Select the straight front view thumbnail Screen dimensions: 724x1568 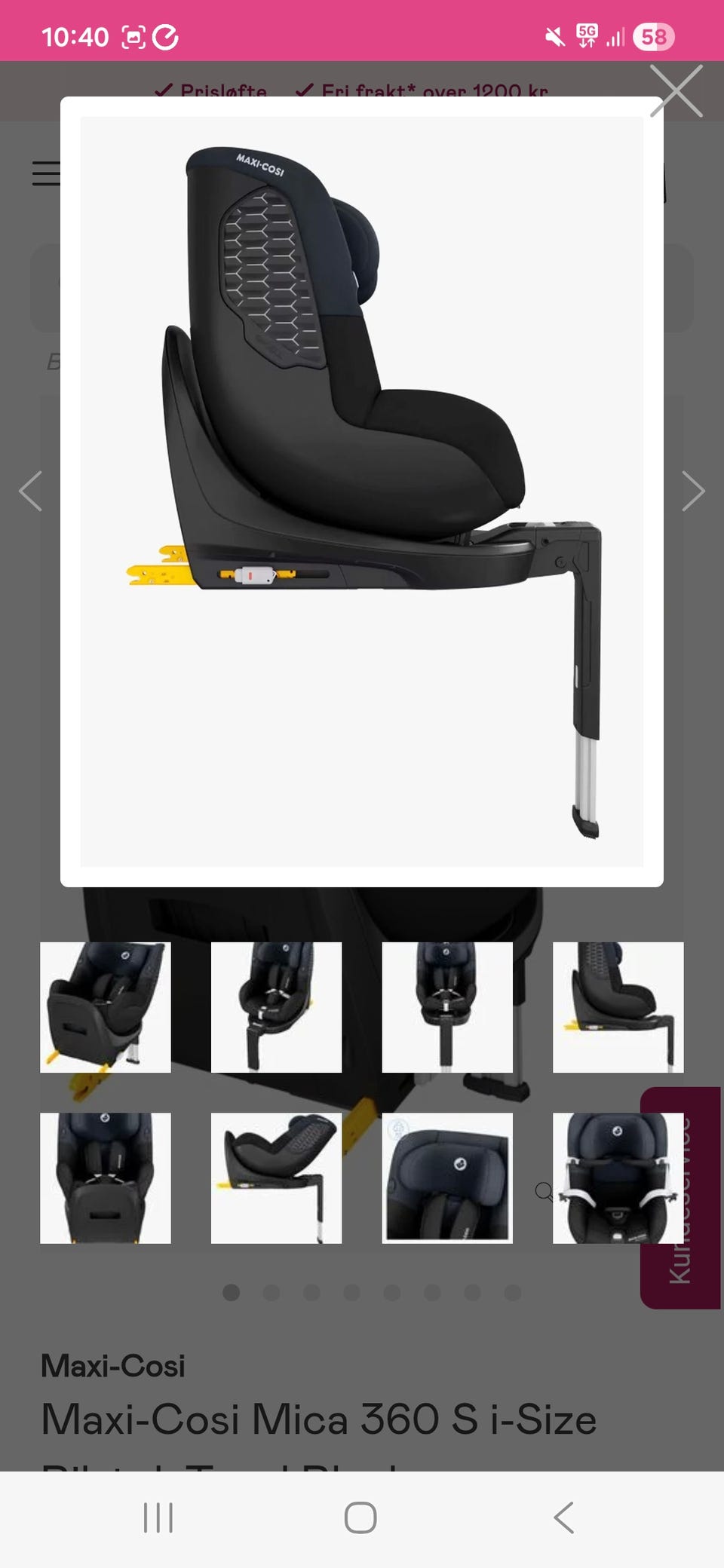[447, 1007]
